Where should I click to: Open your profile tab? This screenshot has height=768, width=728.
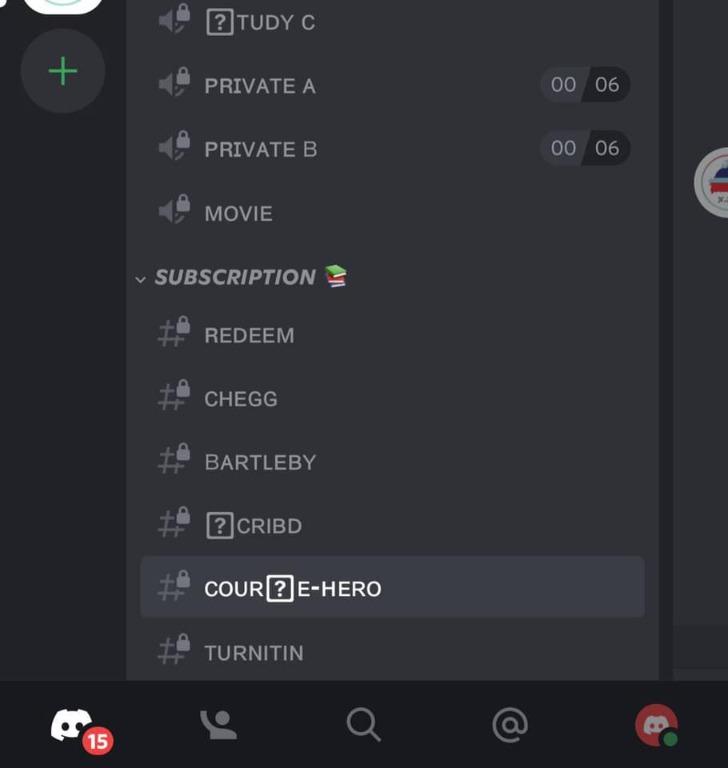pos(656,725)
